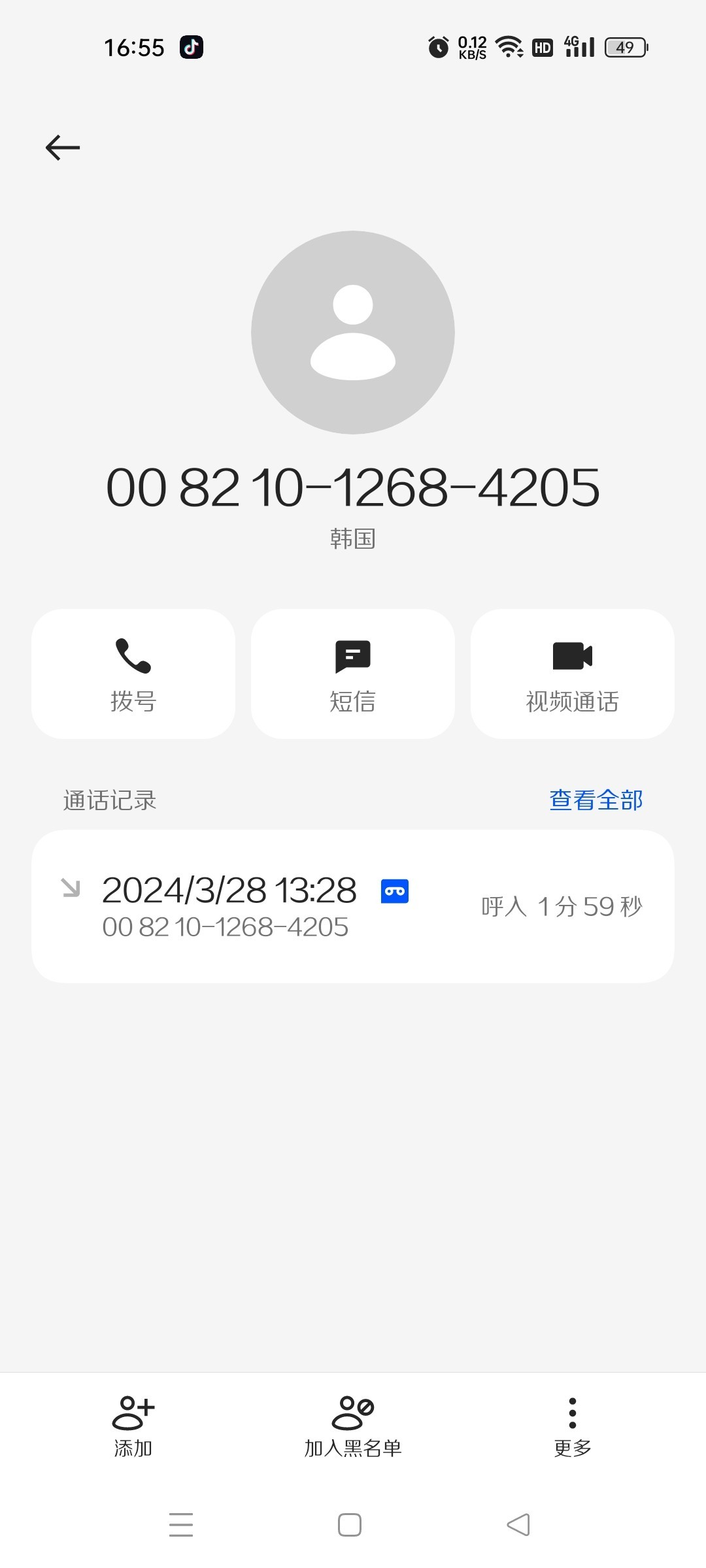Start a 视频通话 video call

click(573, 674)
